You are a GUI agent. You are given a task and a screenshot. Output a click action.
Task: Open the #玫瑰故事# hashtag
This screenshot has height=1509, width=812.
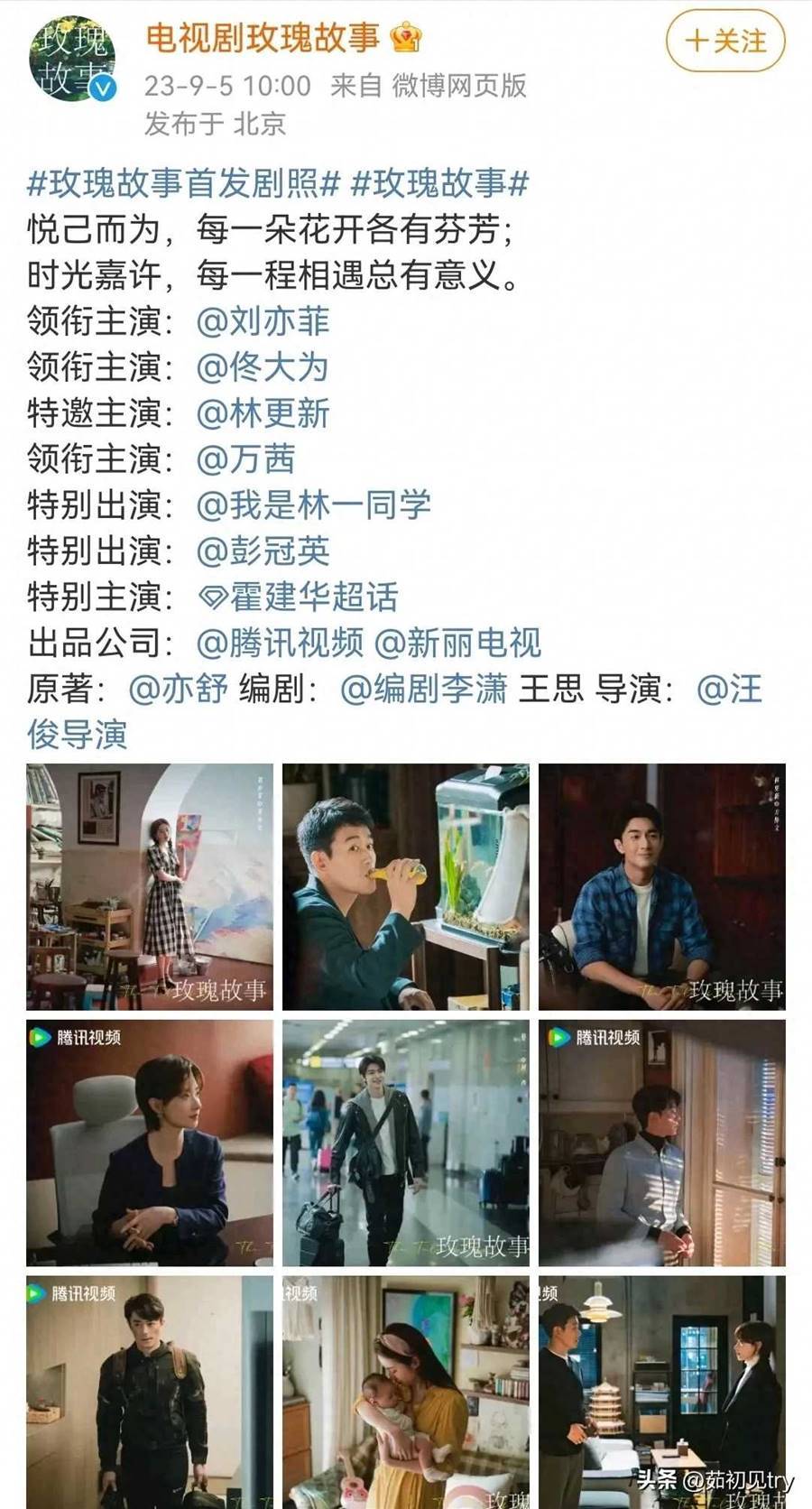439,183
